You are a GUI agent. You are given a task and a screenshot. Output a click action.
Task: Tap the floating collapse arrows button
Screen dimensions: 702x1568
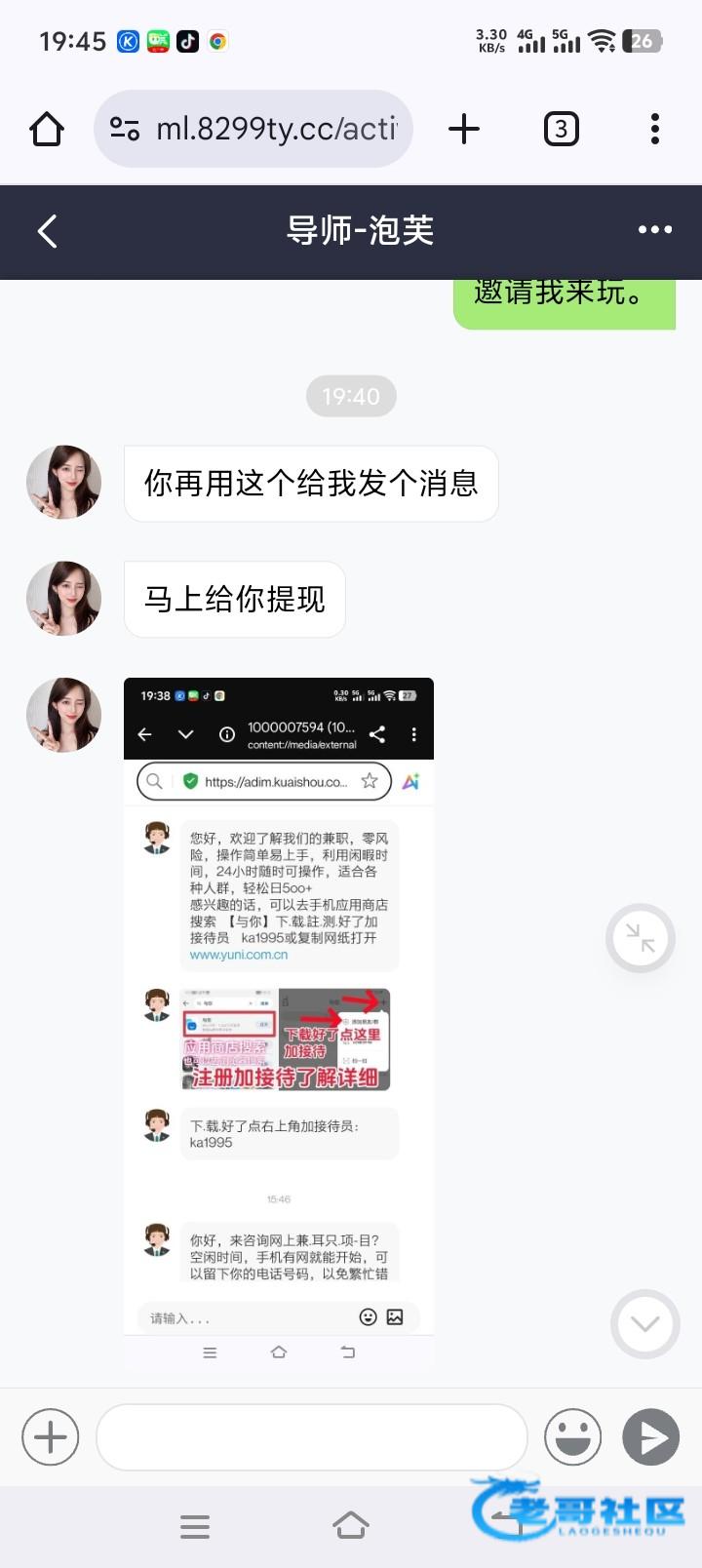click(641, 938)
